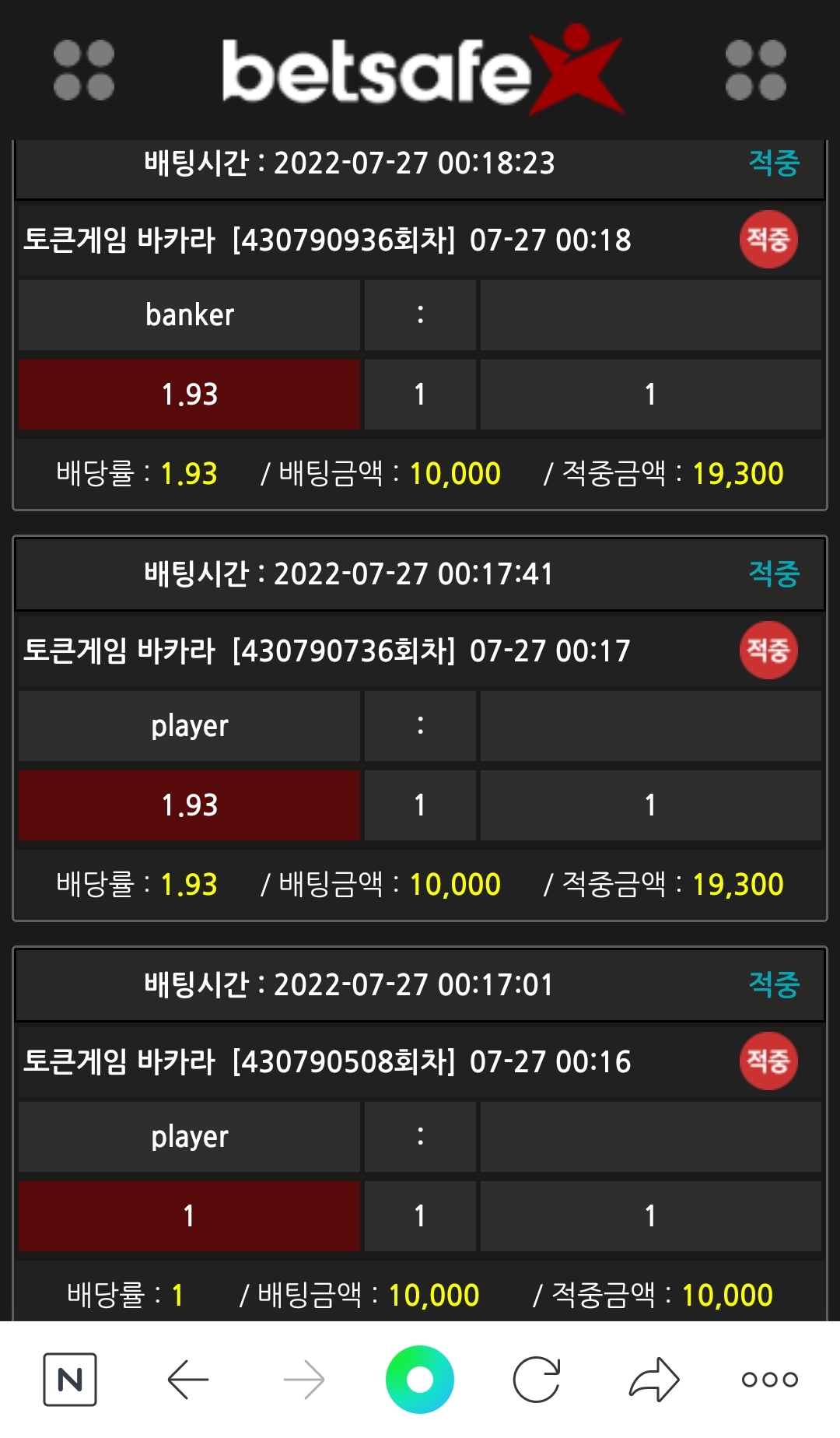
Task: Go back to the previous page
Action: coord(188,1380)
